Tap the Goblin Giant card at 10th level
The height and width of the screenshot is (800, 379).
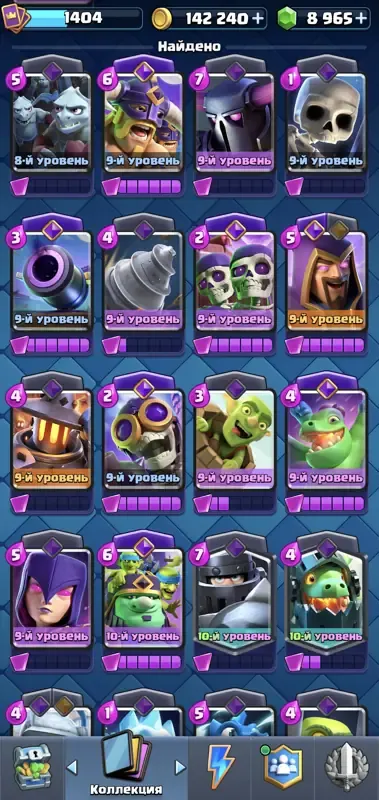pos(143,601)
